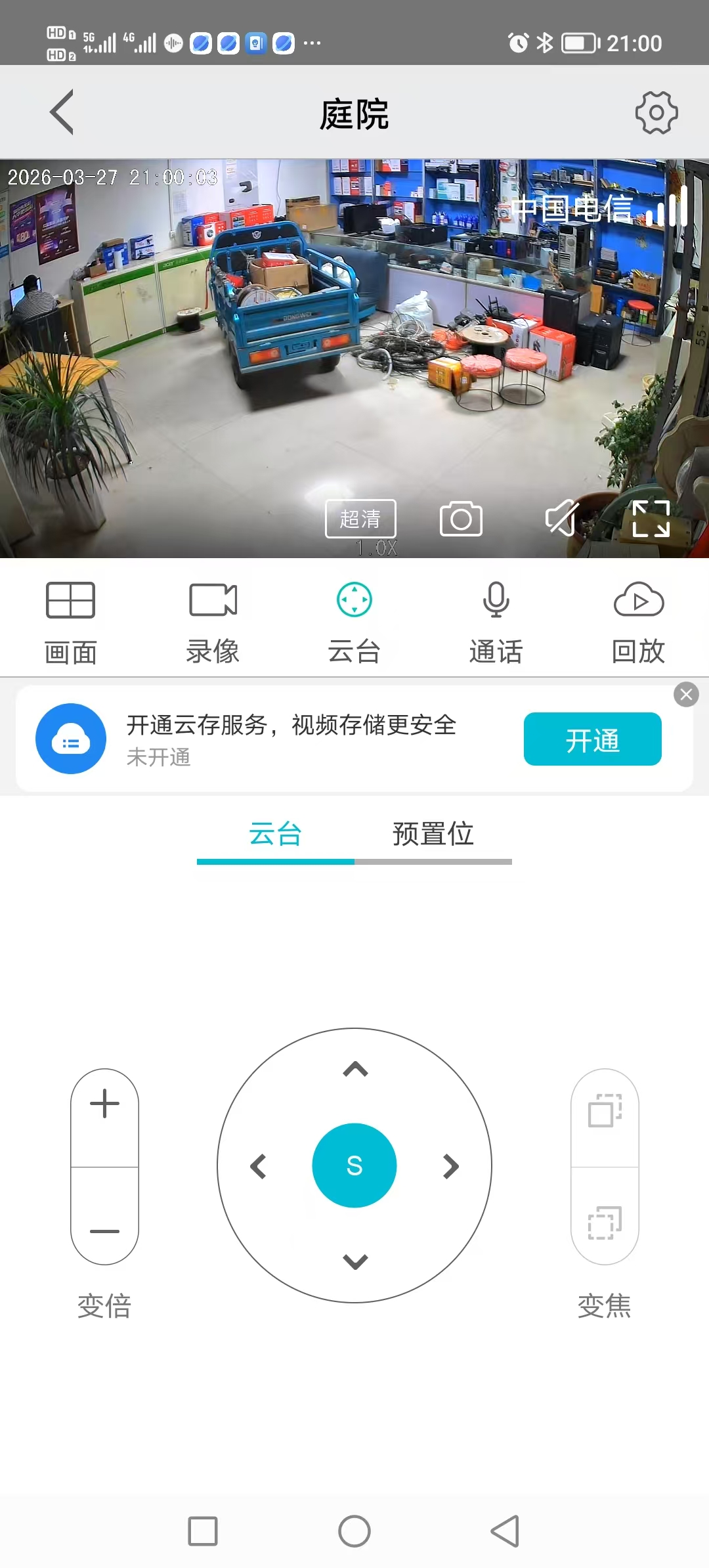
Task: Zoom out with the 变倍 minus
Action: [x=104, y=1231]
